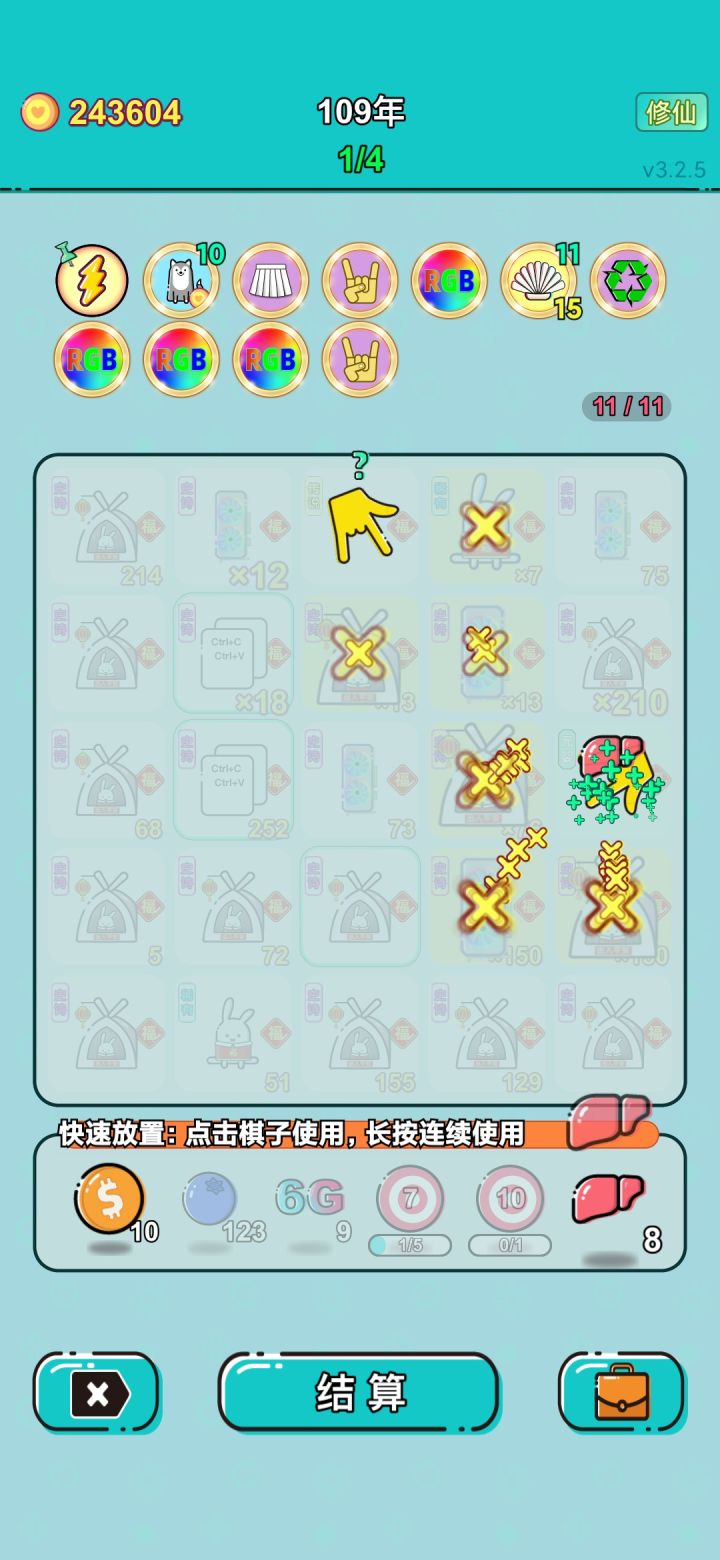Tap the 1/5 progress bar under the 7 piece
The width and height of the screenshot is (720, 1560).
click(x=409, y=1245)
